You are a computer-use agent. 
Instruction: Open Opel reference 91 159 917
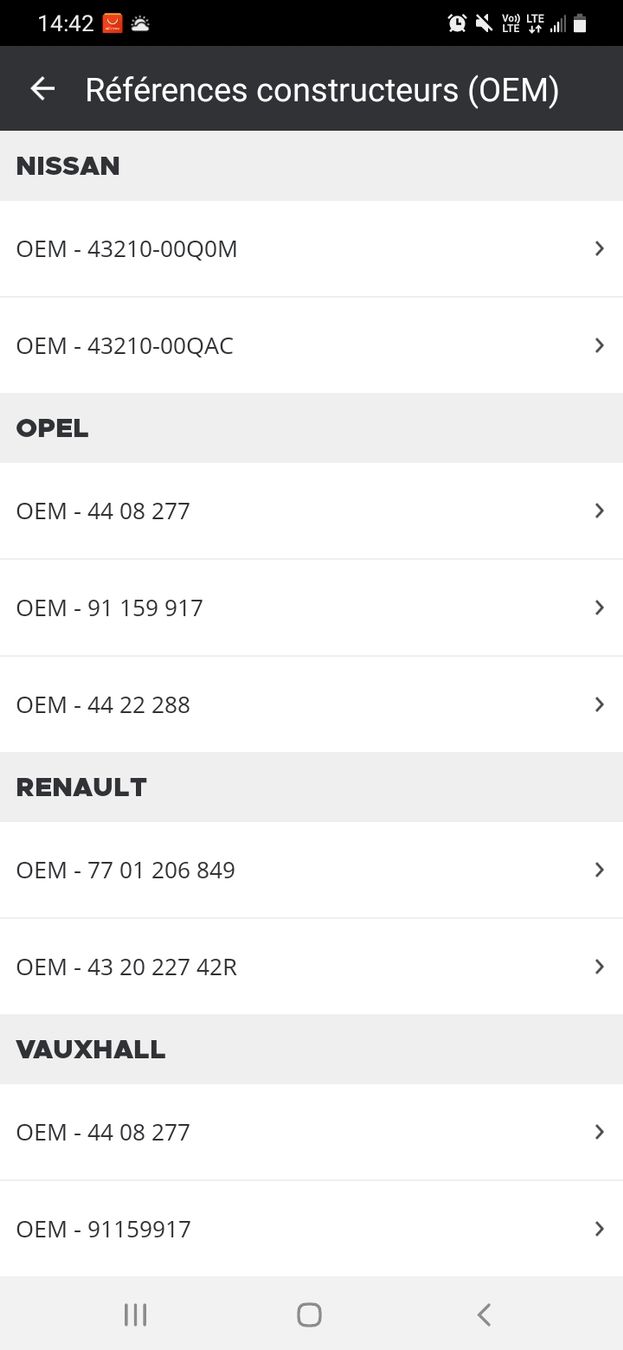[311, 608]
